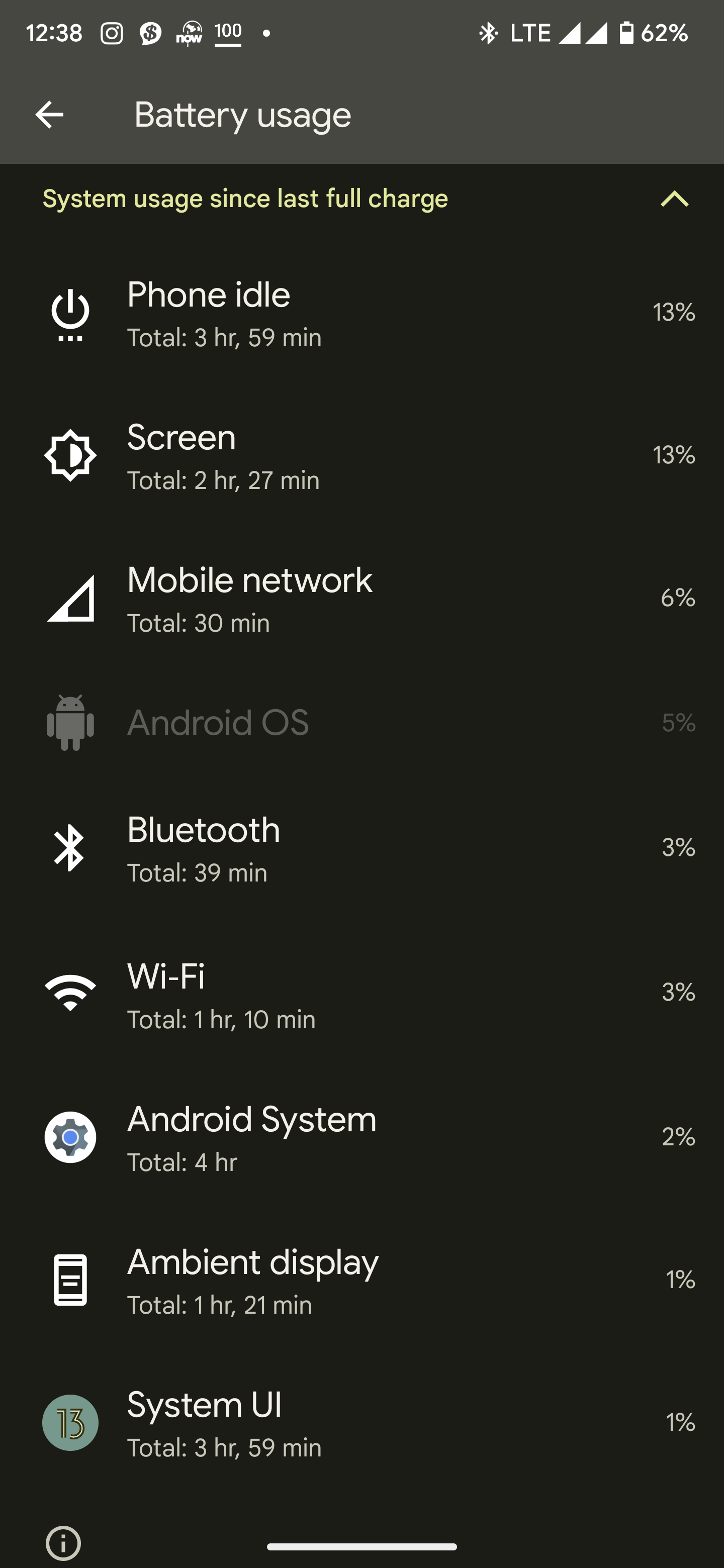The height and width of the screenshot is (1568, 724).
Task: View Ambient display battery usage
Action: tap(361, 1280)
